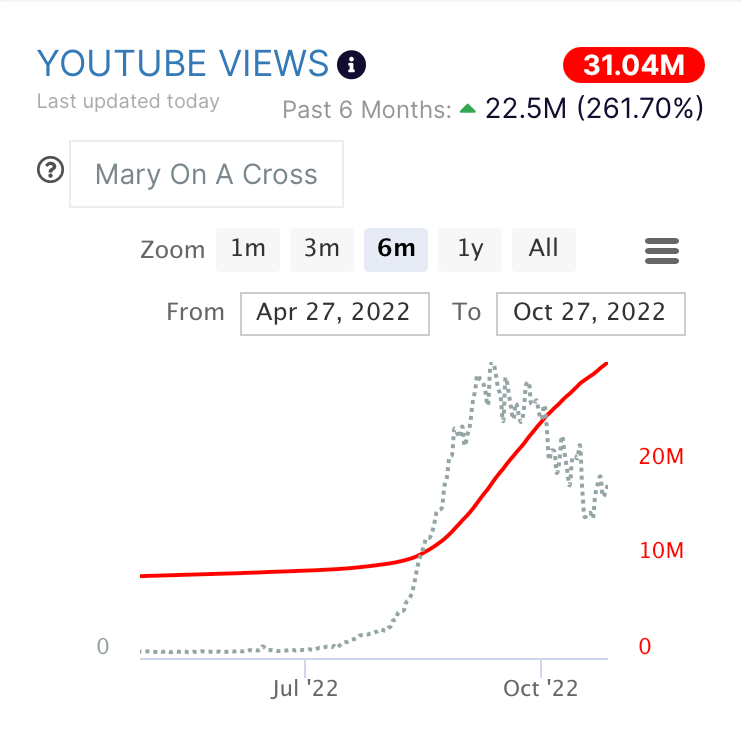The height and width of the screenshot is (734, 742).
Task: Switch zoom to 1y
Action: [470, 249]
